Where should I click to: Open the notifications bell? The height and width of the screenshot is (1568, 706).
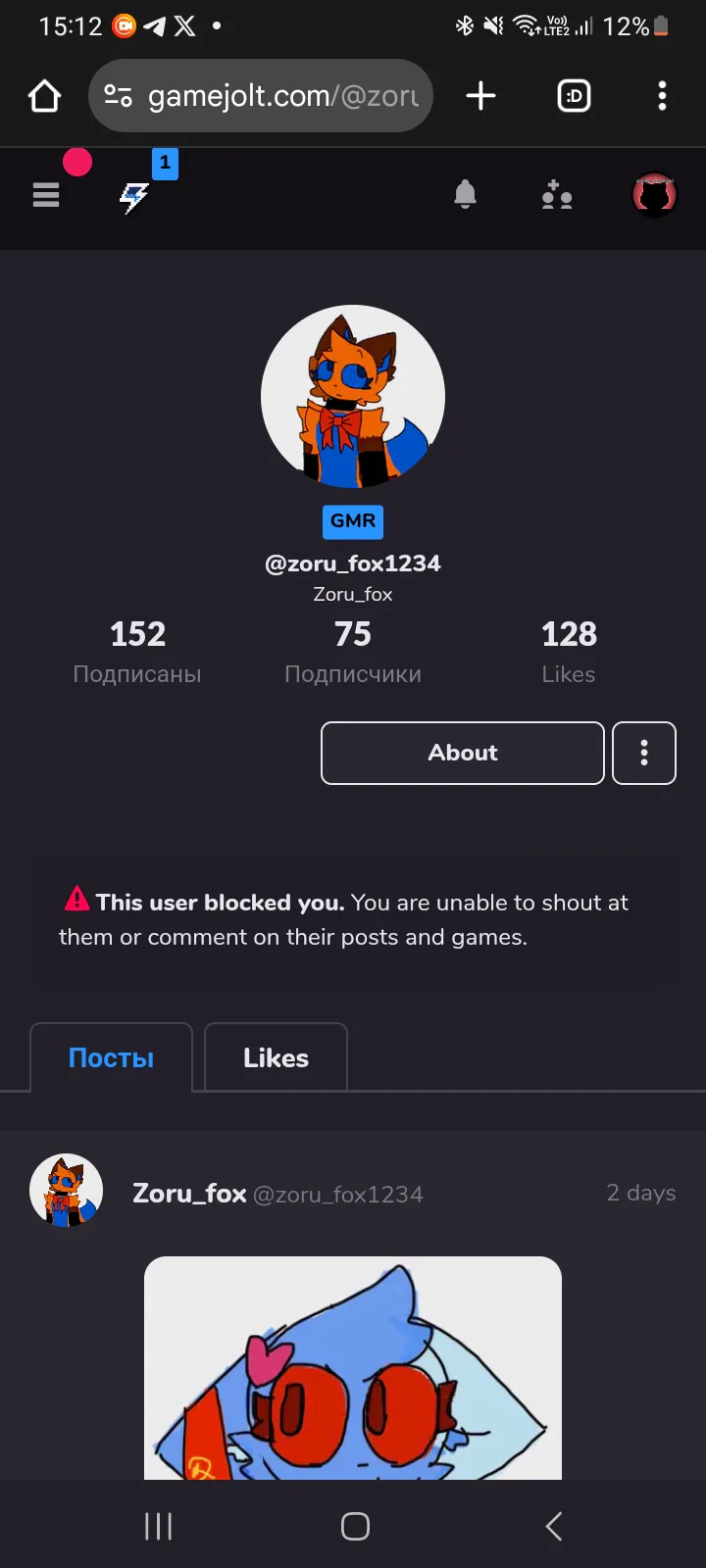coord(465,195)
